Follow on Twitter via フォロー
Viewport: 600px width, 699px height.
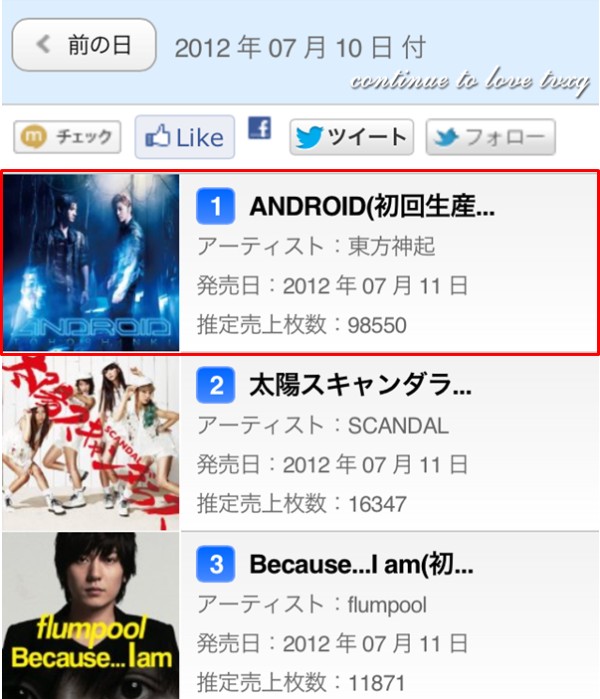(490, 137)
